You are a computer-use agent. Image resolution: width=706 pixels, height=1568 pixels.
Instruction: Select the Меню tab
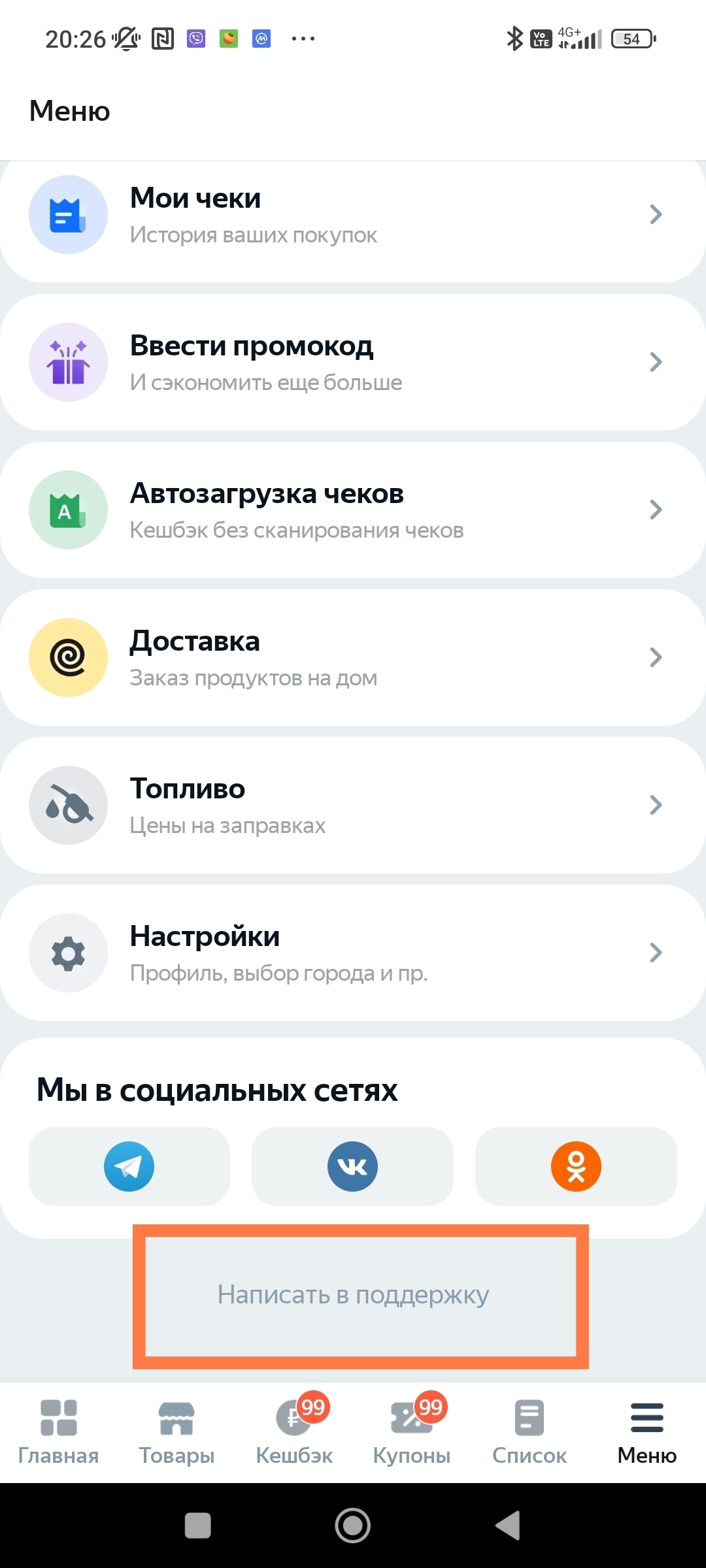647,1432
